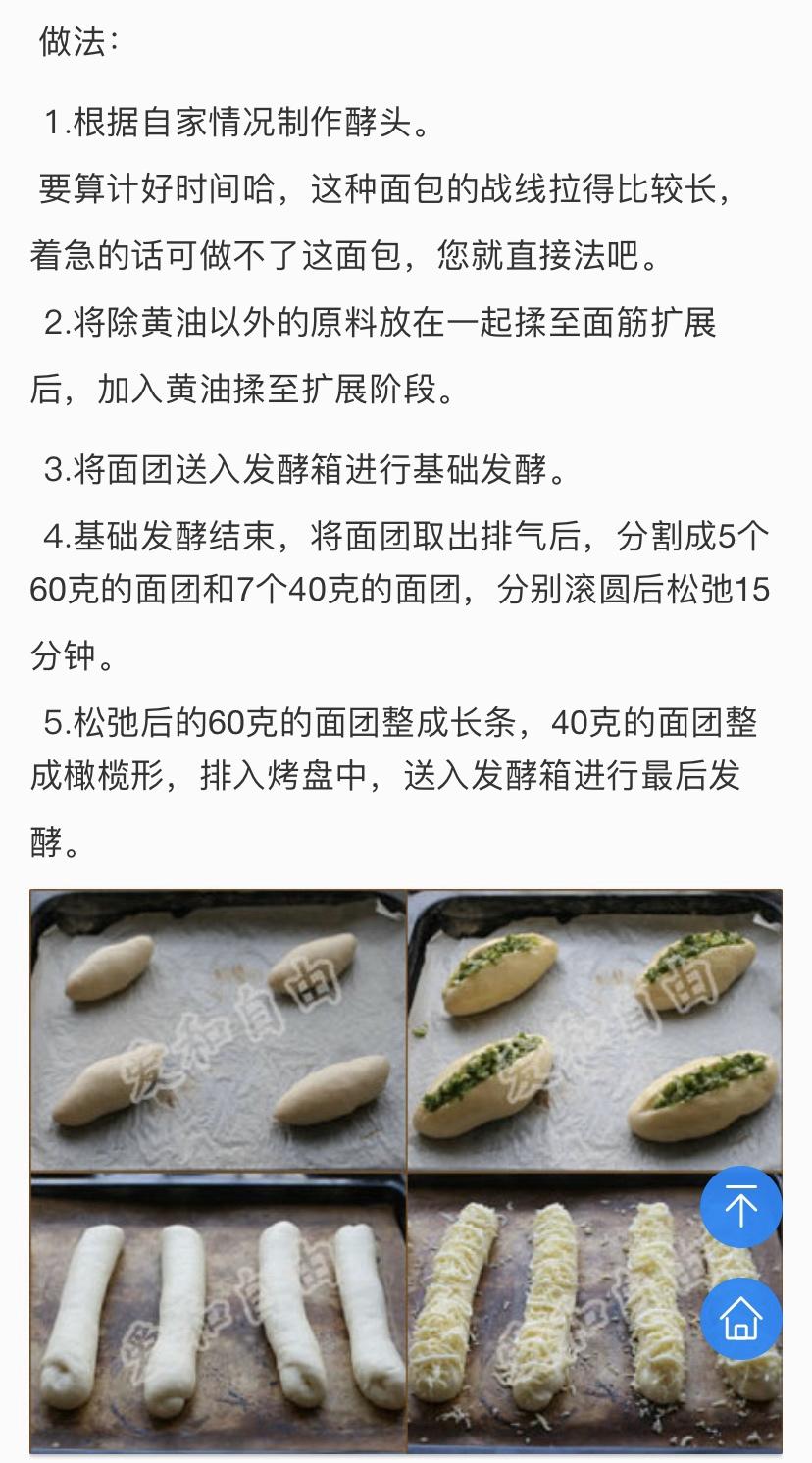Tap the house outline in the home shortcut

[x=742, y=1321]
